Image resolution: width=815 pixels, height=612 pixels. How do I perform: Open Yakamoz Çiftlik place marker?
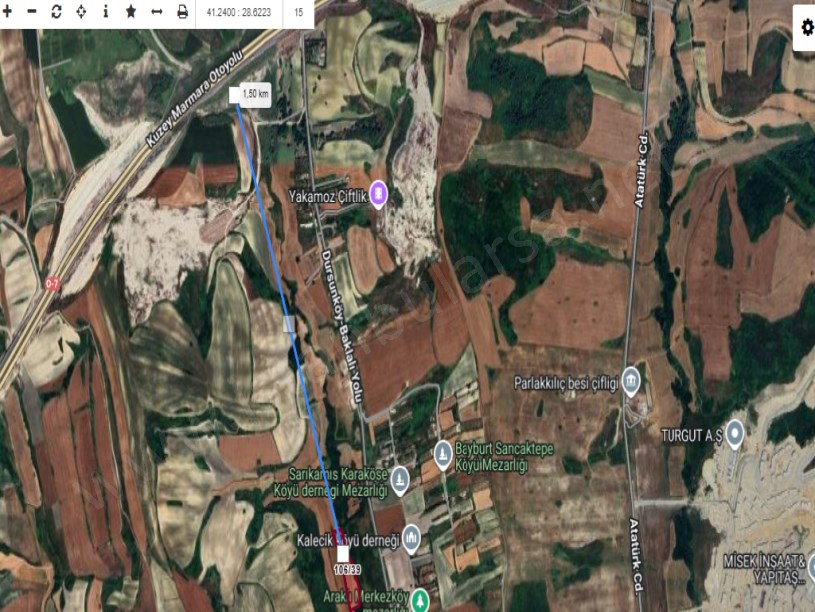379,193
